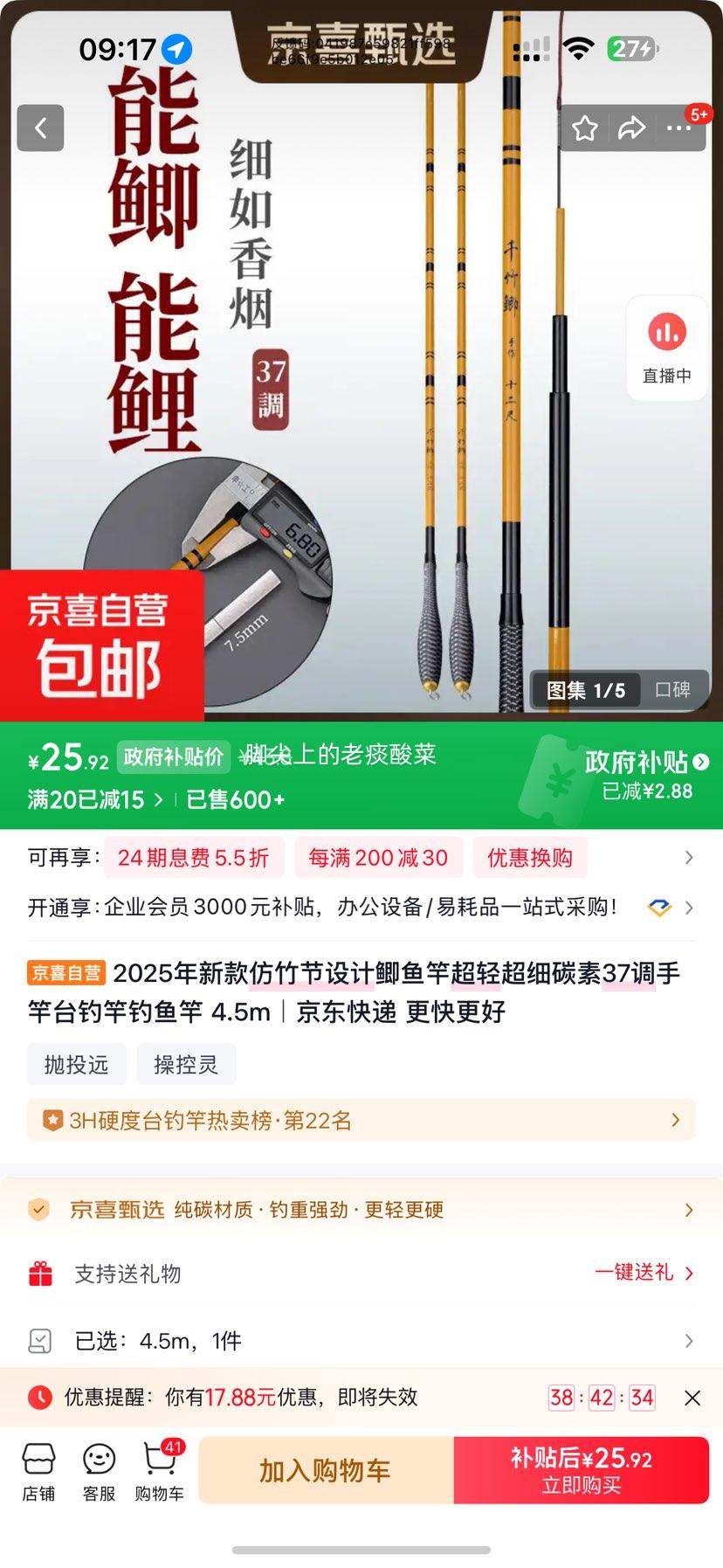Buy now with 立即购买

pos(582,1470)
